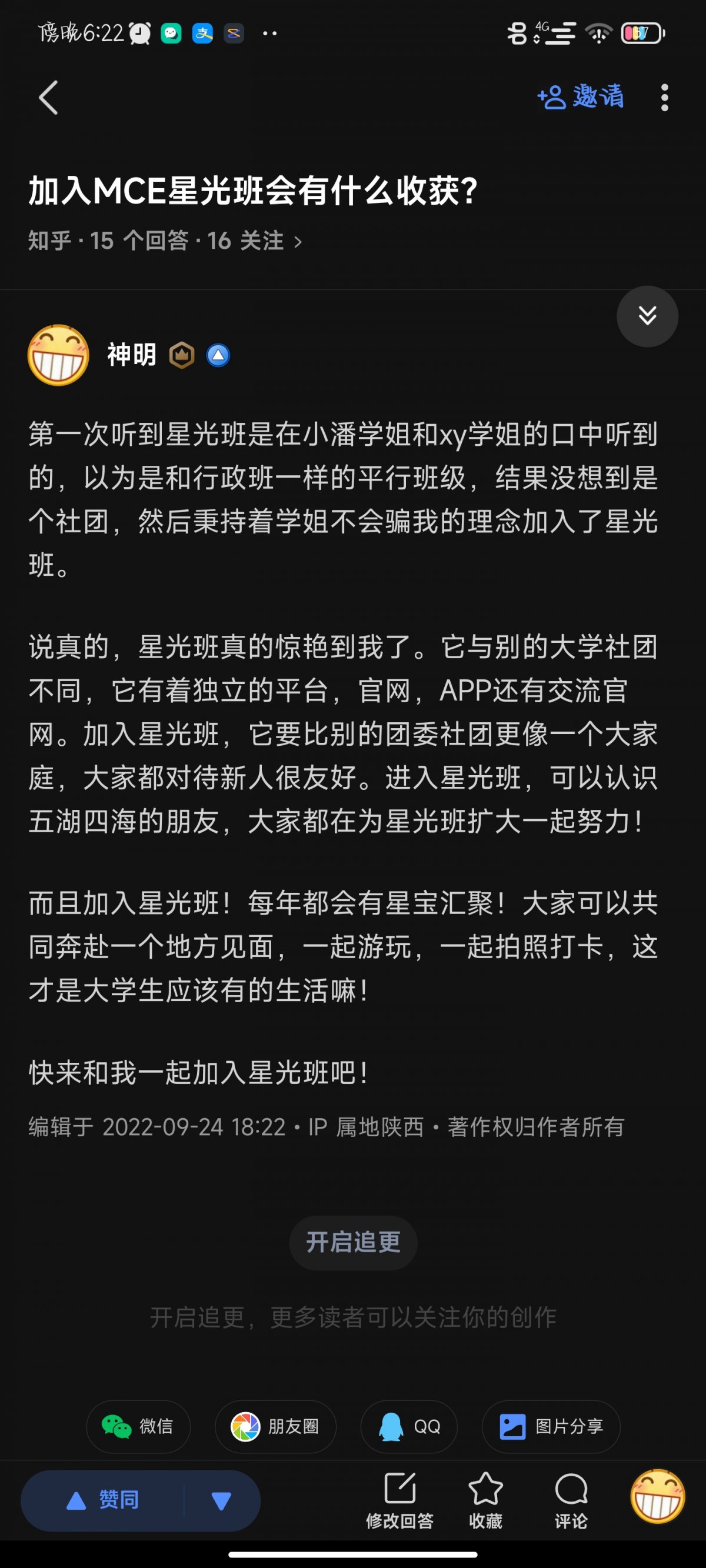Share the answer to 朋友圈
Screen dimensions: 706x1568
pos(275,1426)
